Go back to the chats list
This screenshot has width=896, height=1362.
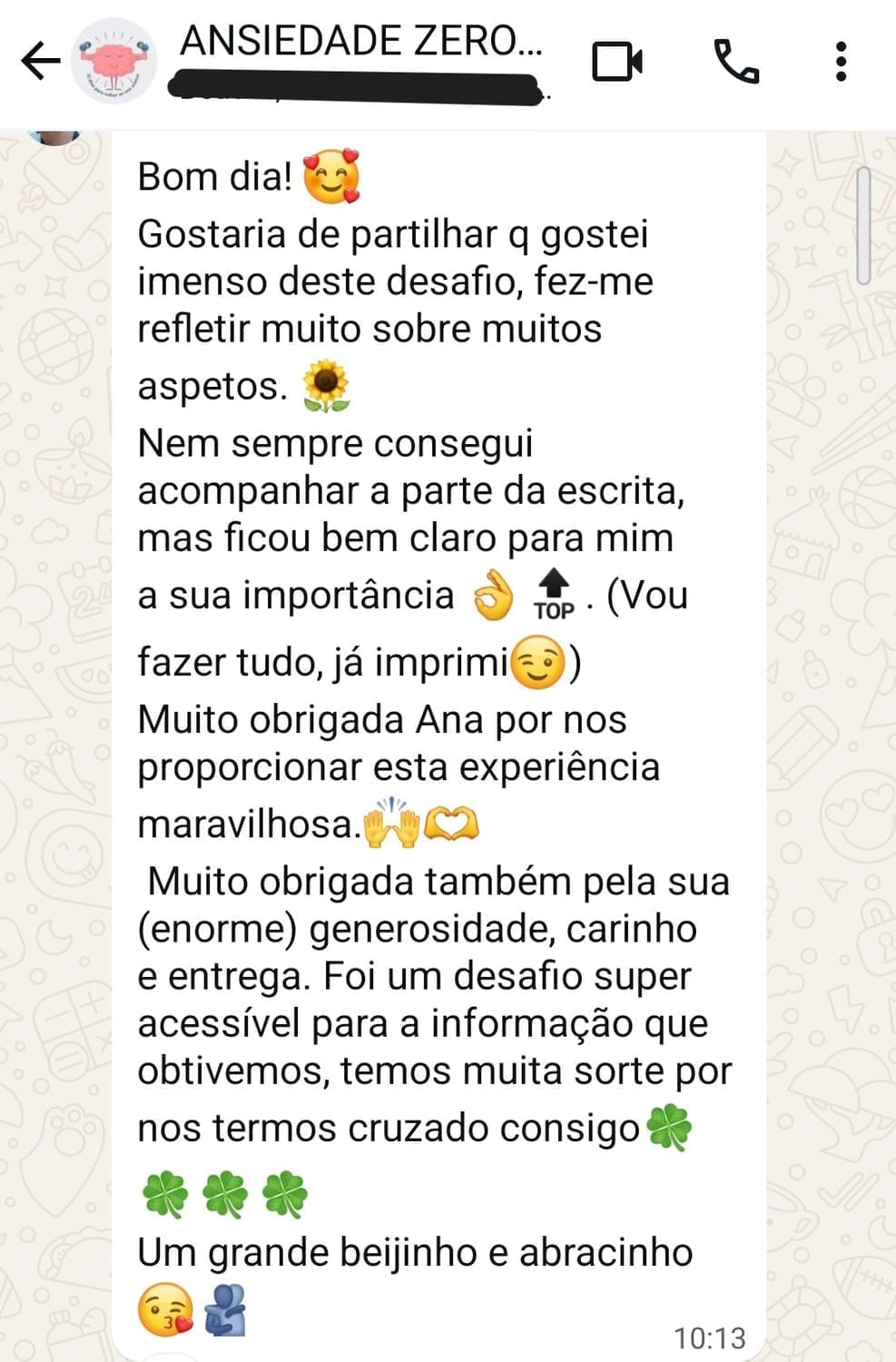40,62
